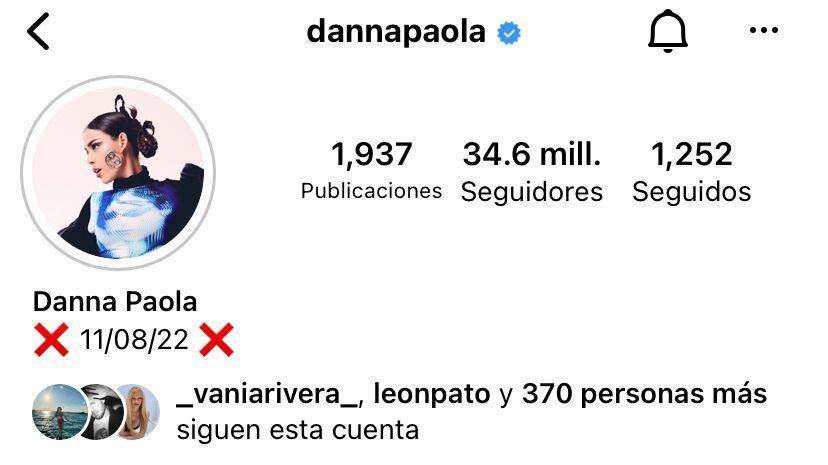Open the three-dot options menu

tap(763, 31)
